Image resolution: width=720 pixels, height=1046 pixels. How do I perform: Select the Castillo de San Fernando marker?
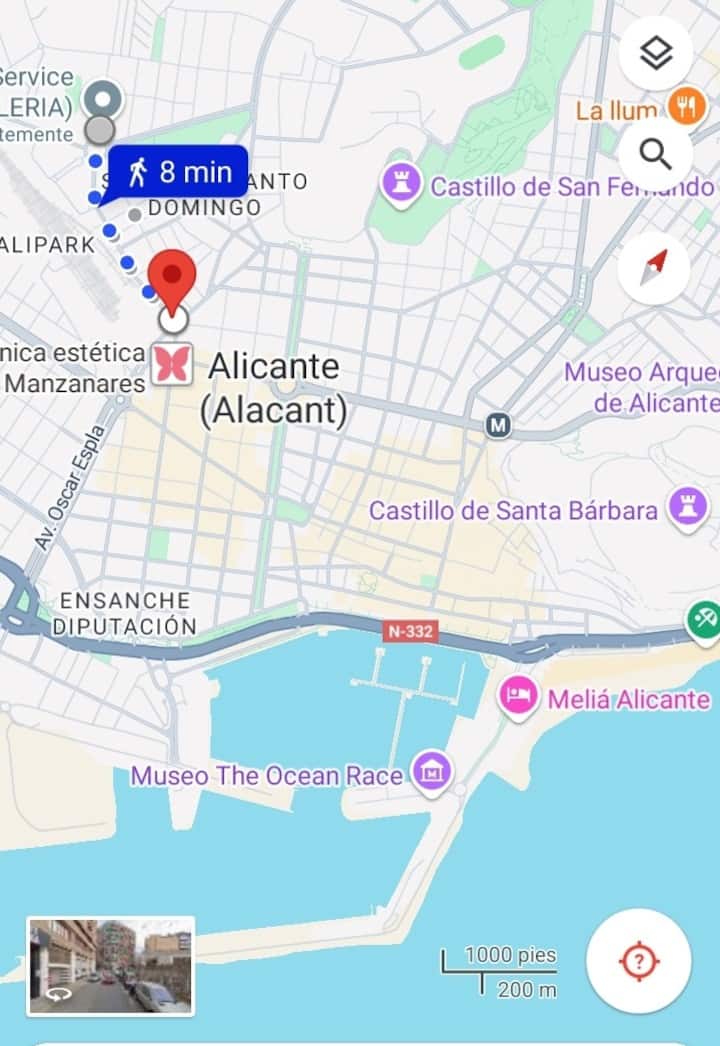click(x=402, y=186)
